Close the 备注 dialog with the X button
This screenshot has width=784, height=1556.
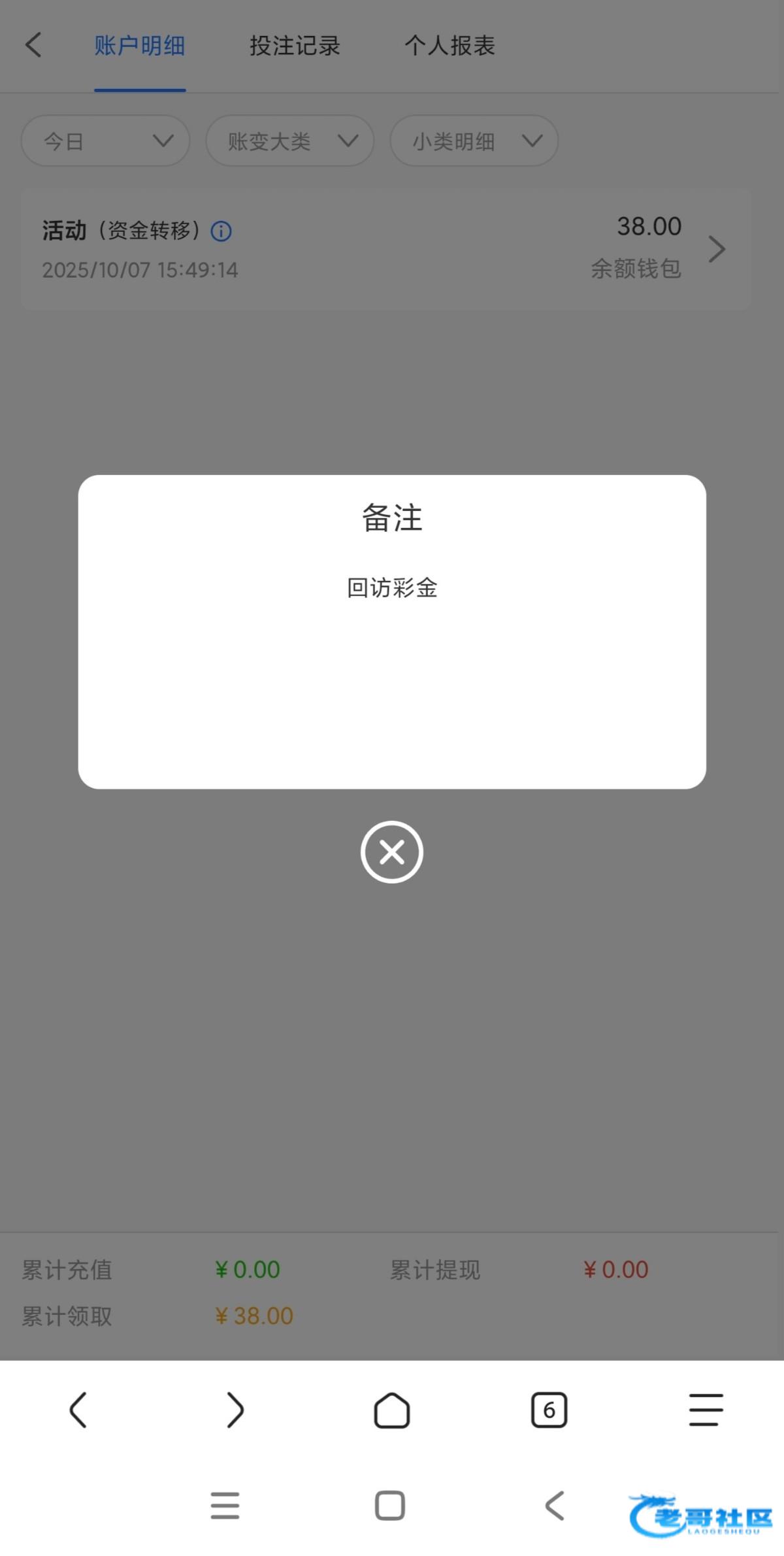[x=392, y=852]
